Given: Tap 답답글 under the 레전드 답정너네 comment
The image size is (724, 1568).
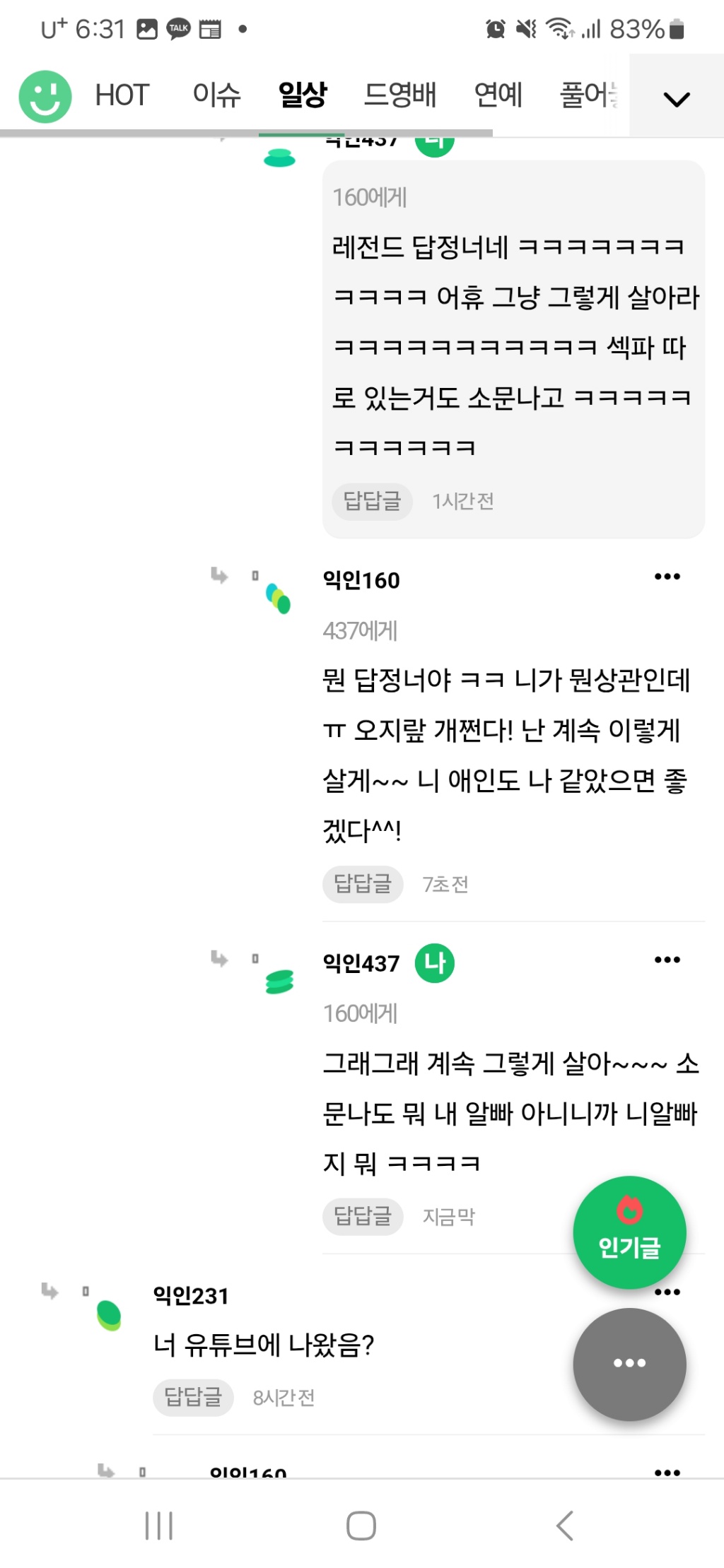Looking at the screenshot, I should coord(372,502).
